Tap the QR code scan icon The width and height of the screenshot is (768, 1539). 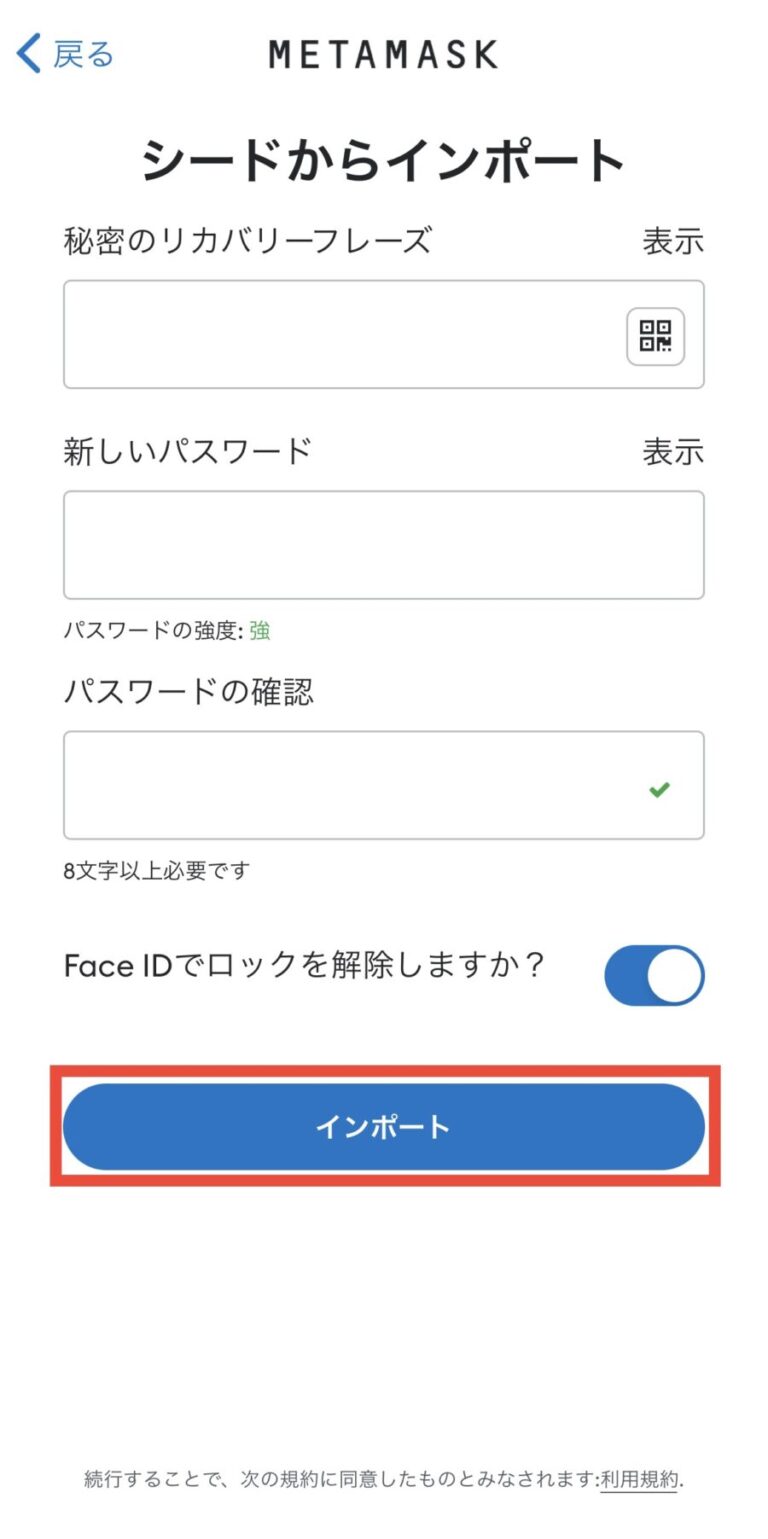pos(655,336)
